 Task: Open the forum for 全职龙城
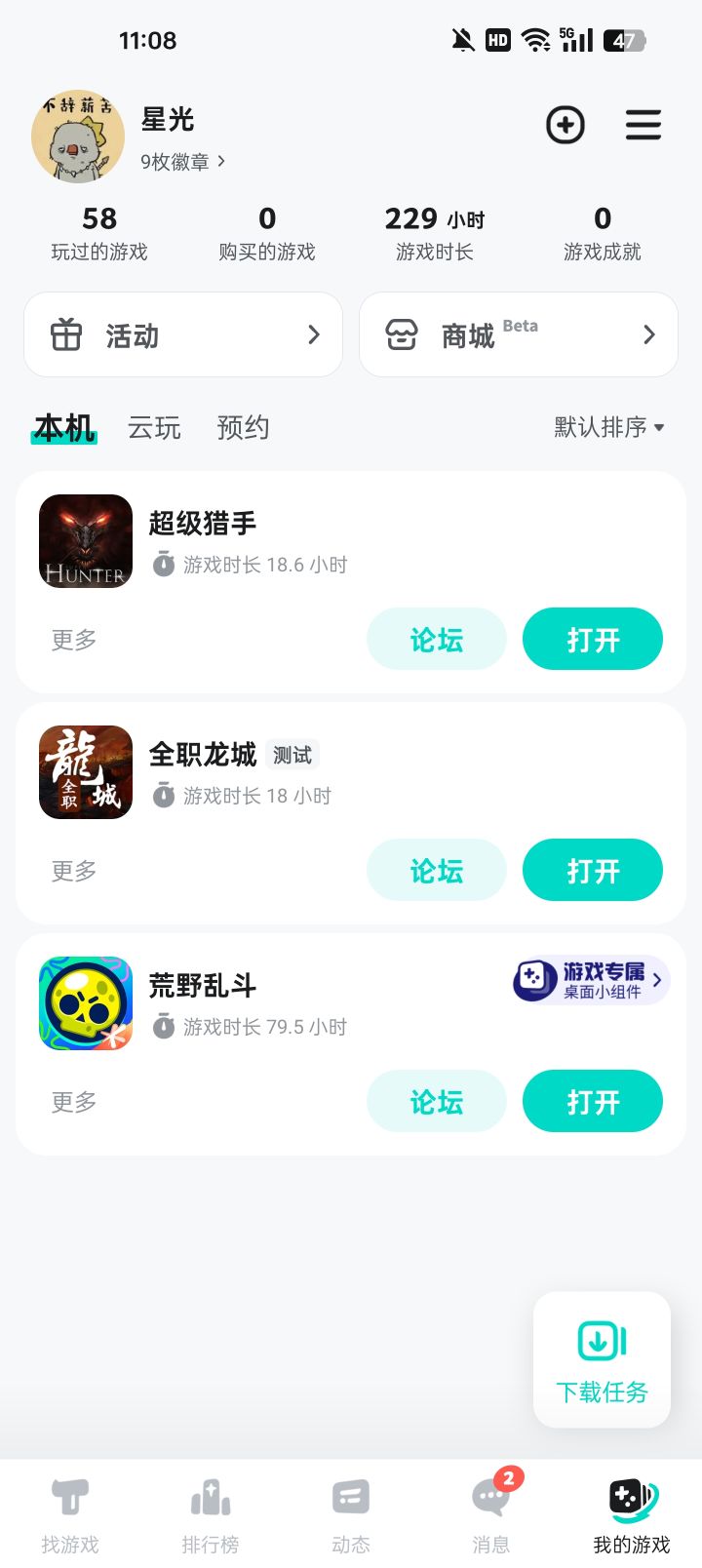click(x=436, y=871)
